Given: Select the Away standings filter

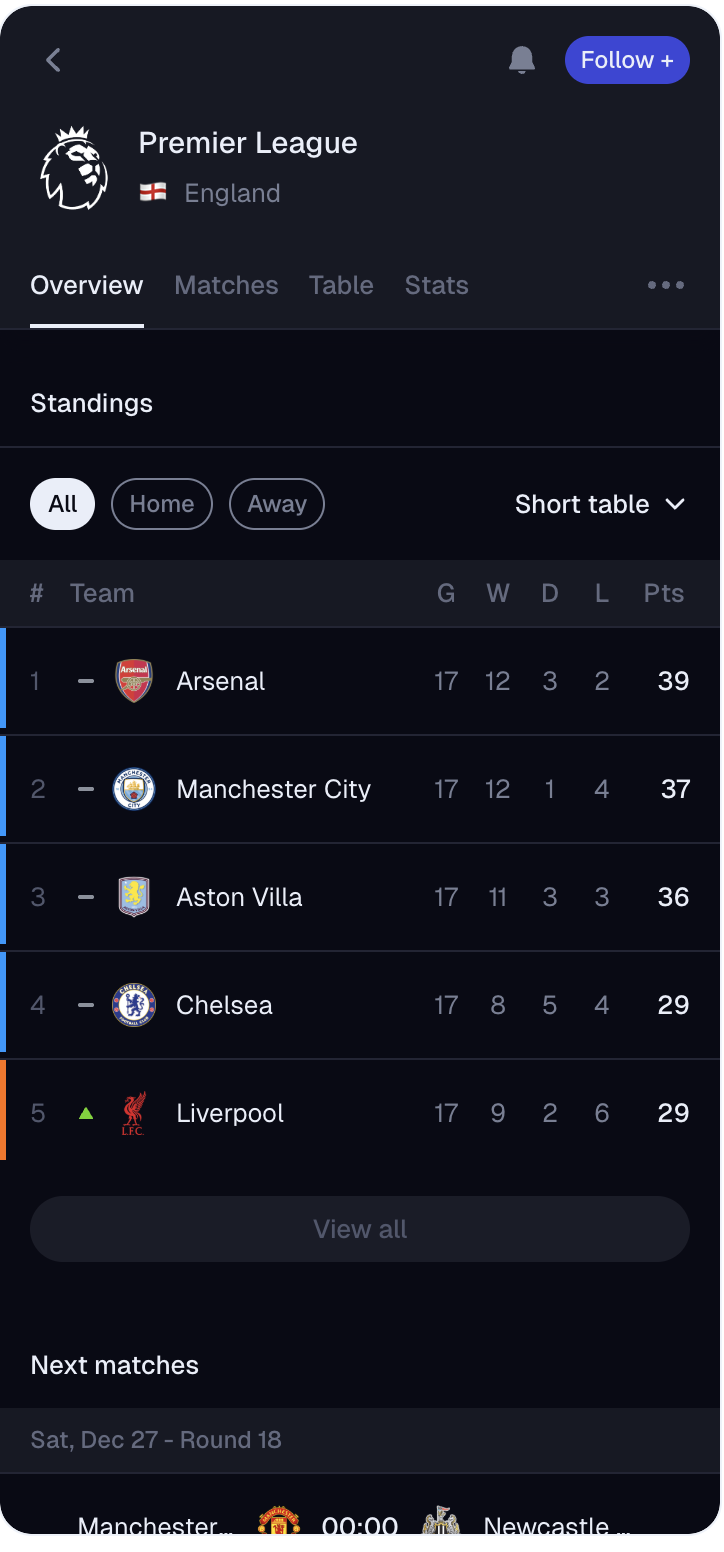Looking at the screenshot, I should point(276,504).
